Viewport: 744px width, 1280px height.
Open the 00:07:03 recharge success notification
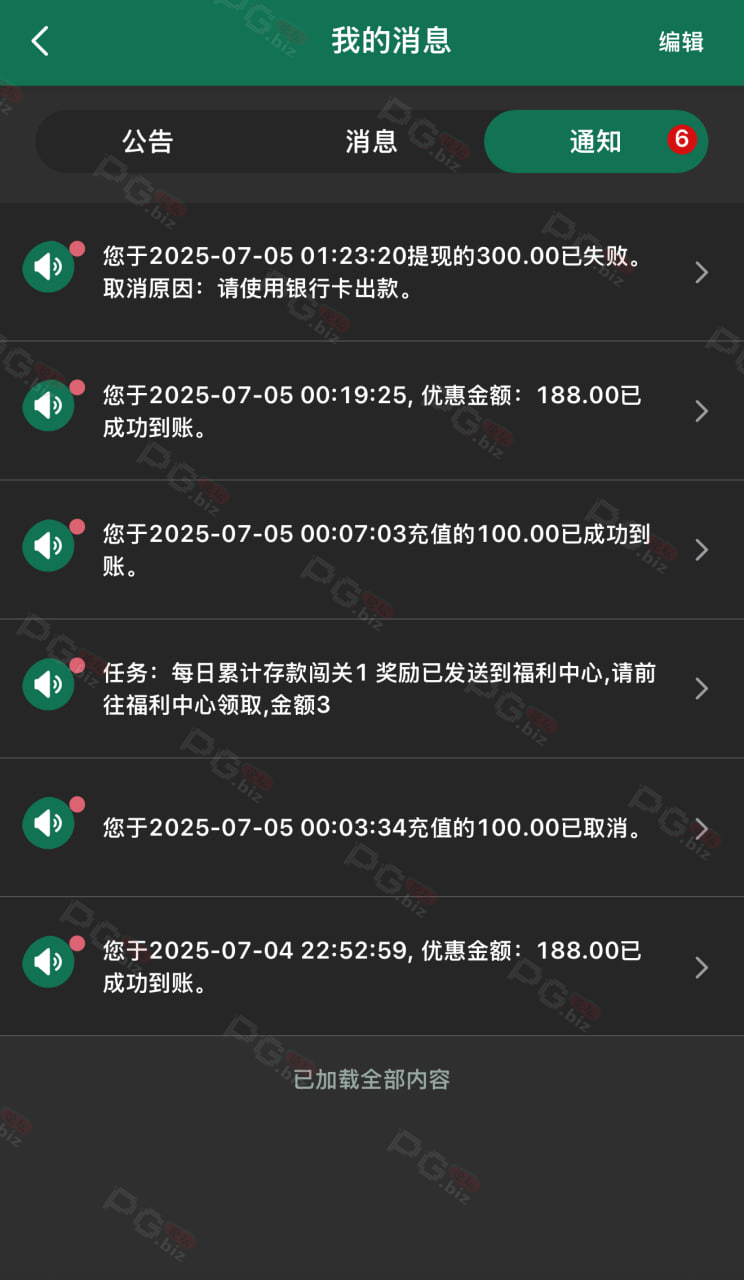pos(372,550)
